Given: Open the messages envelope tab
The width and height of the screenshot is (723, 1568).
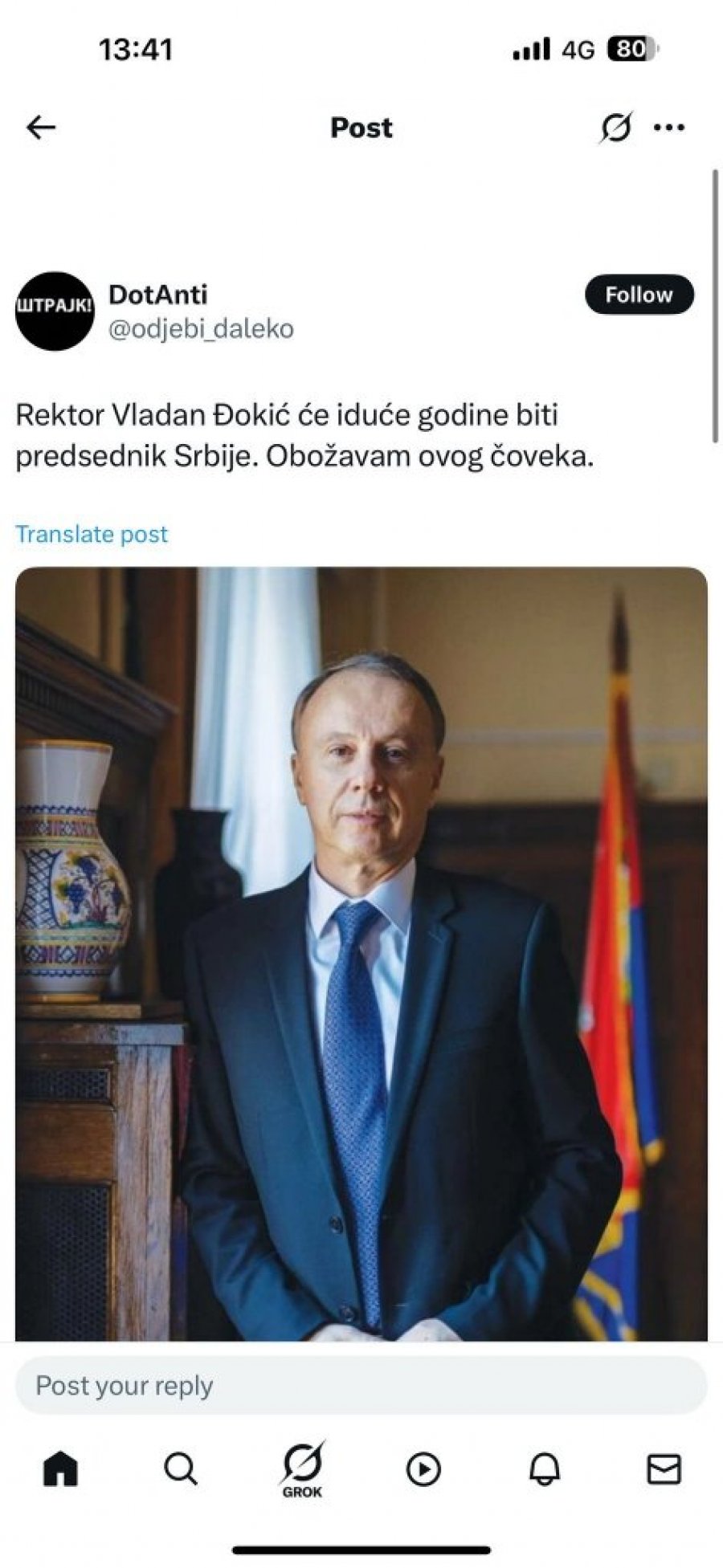Looking at the screenshot, I should [x=664, y=1468].
